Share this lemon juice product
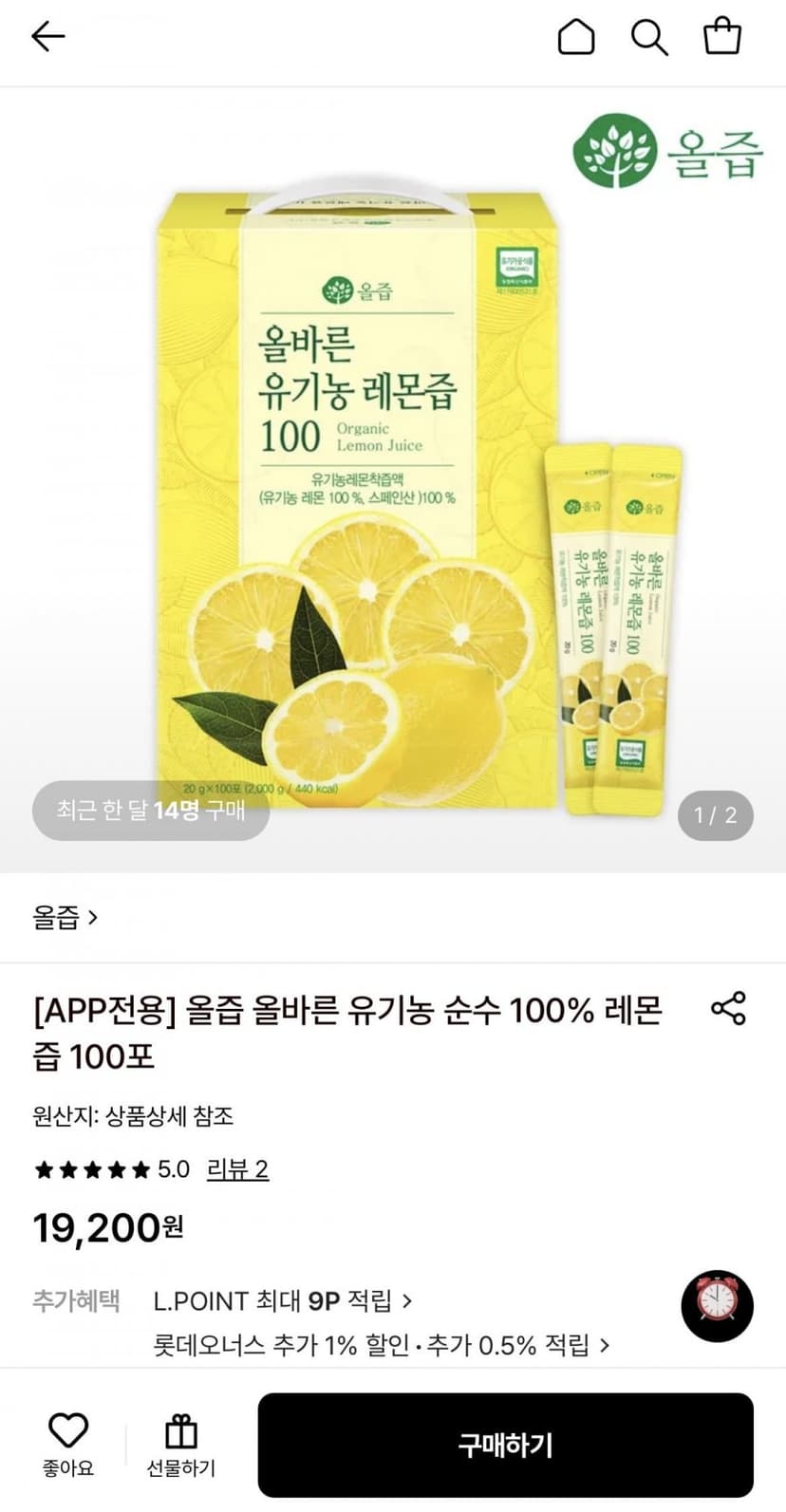The image size is (786, 1512). [728, 1008]
